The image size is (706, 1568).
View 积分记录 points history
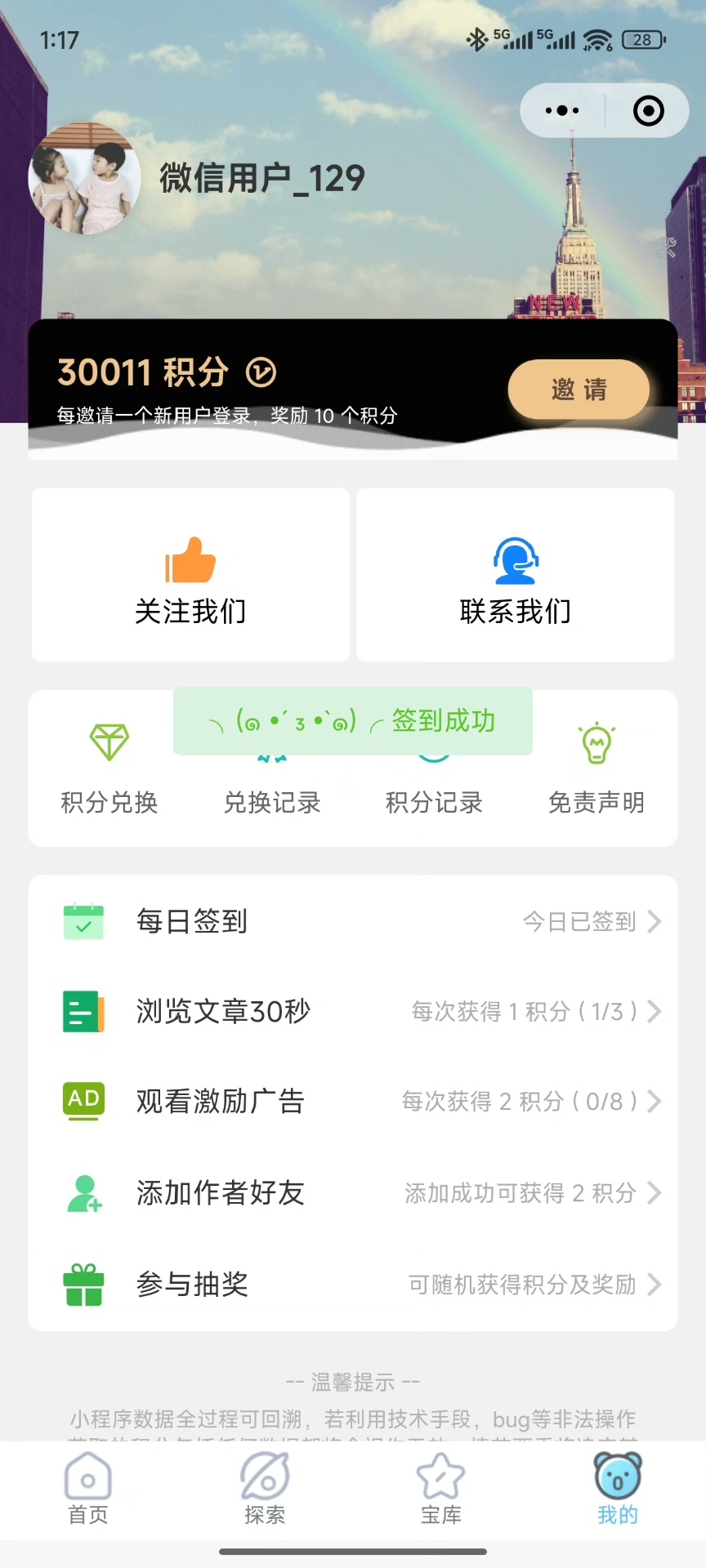pos(434,802)
